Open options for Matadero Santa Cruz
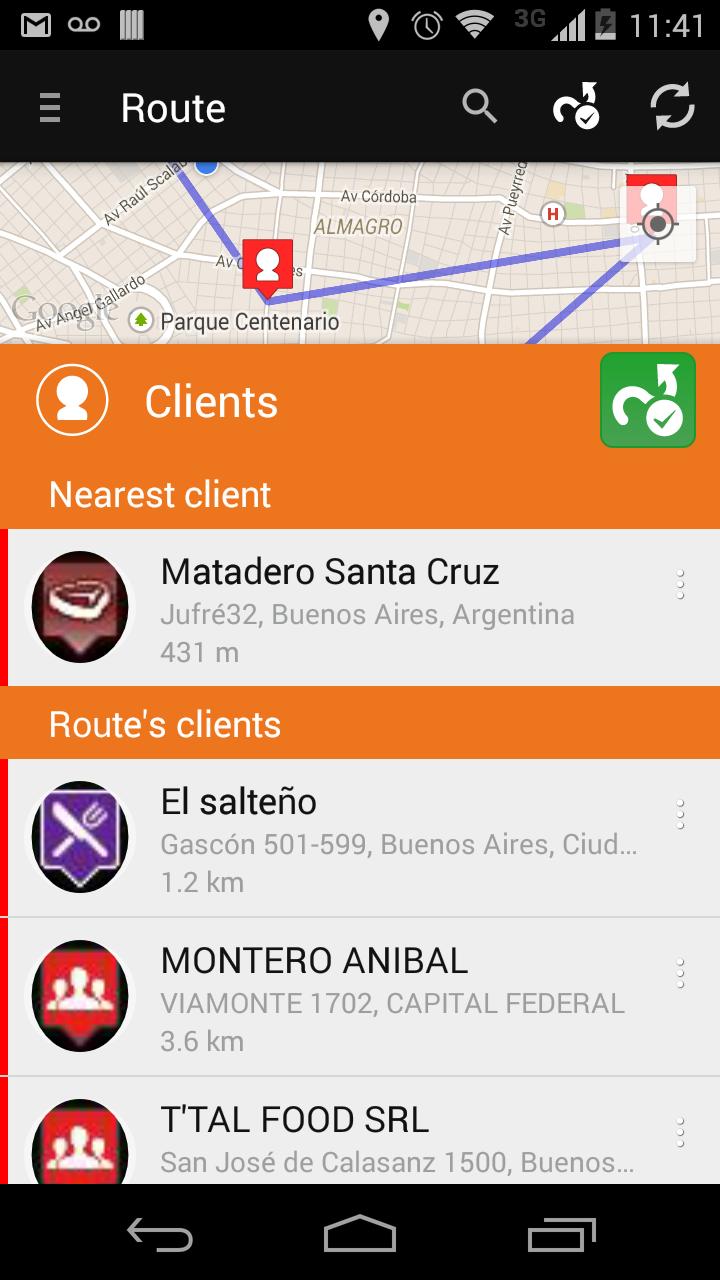Screen dimensions: 720x1280 tap(680, 585)
